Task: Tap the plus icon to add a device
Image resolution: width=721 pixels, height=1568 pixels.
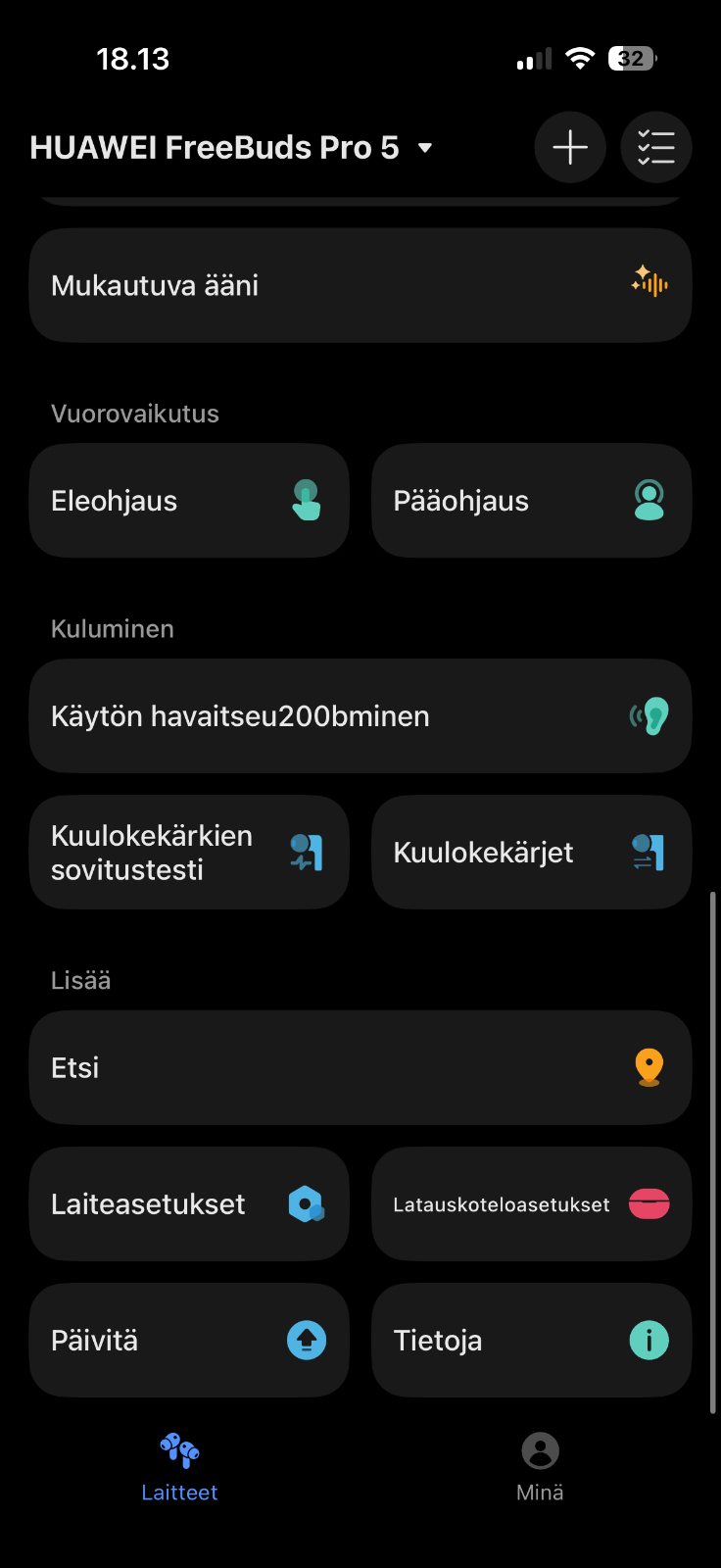Action: click(x=570, y=148)
